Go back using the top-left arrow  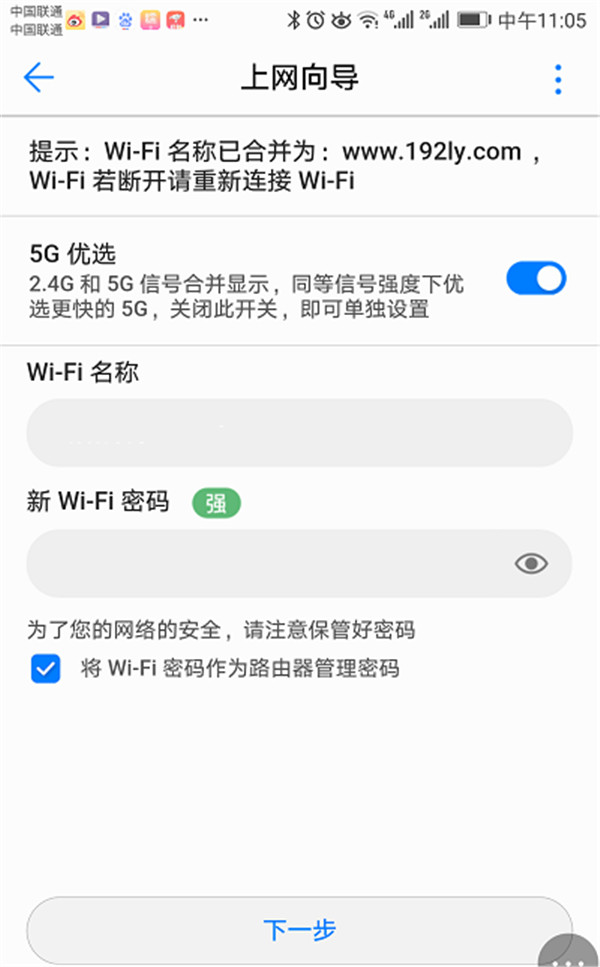coord(39,78)
